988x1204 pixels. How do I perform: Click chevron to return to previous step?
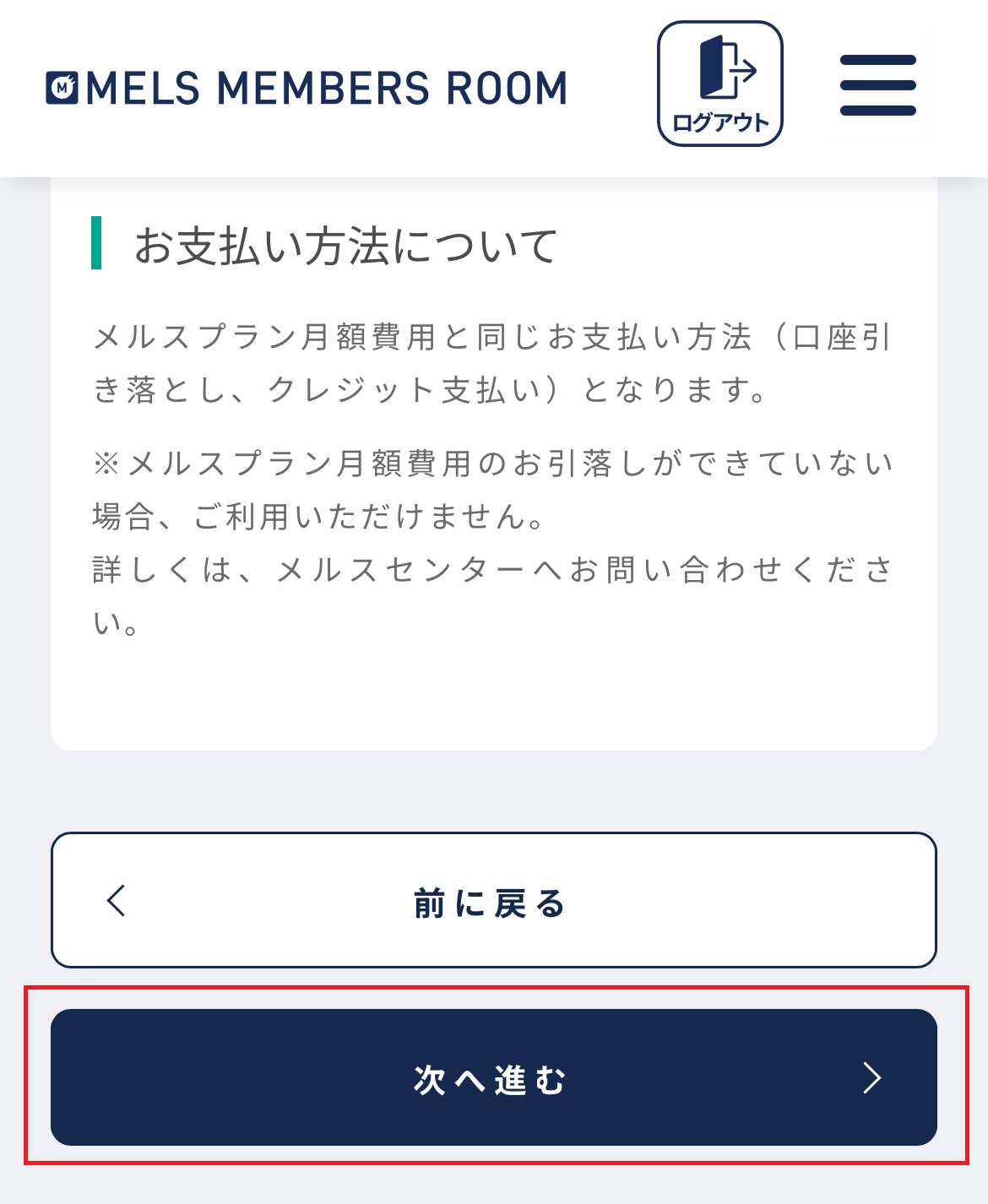click(116, 900)
